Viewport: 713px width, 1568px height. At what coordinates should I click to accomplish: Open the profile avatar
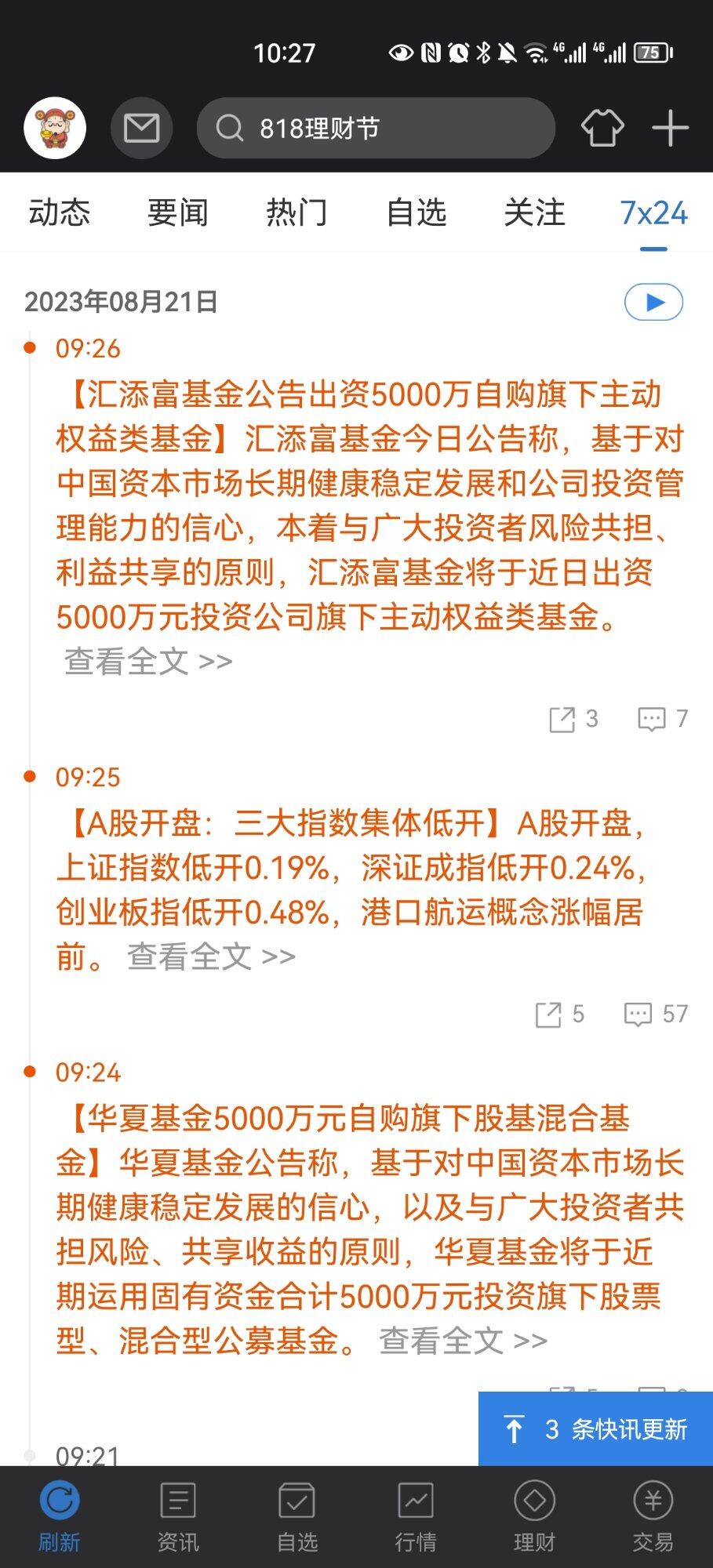coord(55,128)
